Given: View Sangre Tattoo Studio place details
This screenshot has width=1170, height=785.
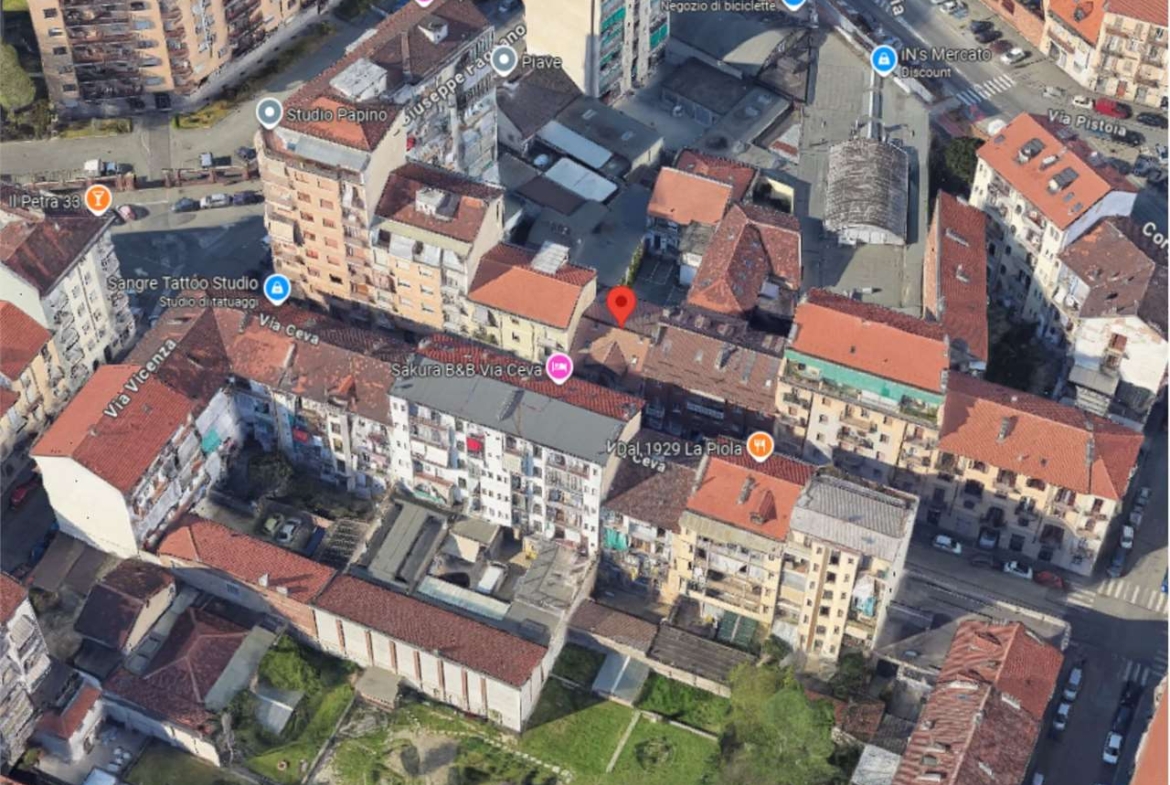Looking at the screenshot, I should (x=277, y=290).
